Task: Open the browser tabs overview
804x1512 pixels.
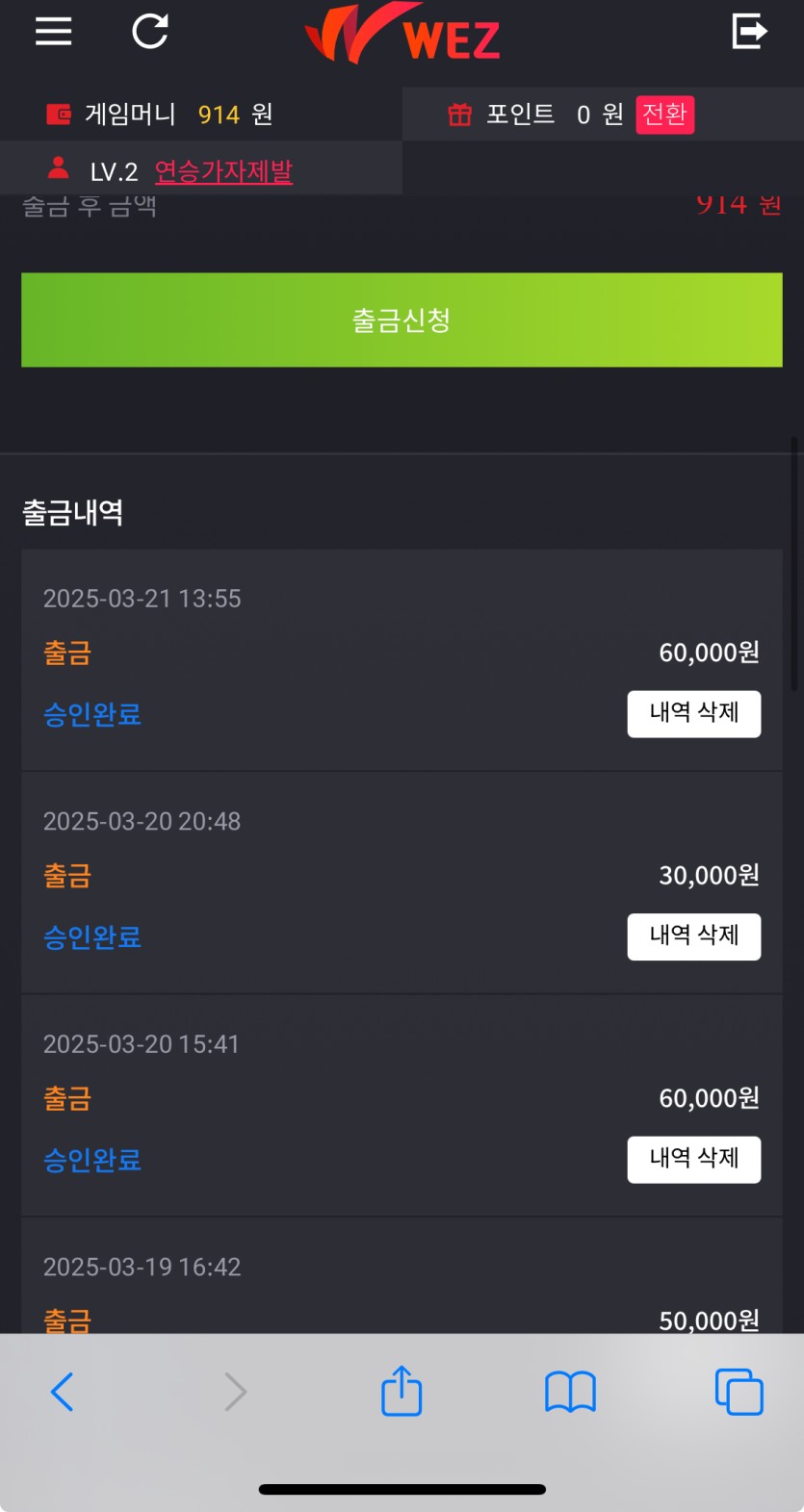Action: click(739, 1392)
